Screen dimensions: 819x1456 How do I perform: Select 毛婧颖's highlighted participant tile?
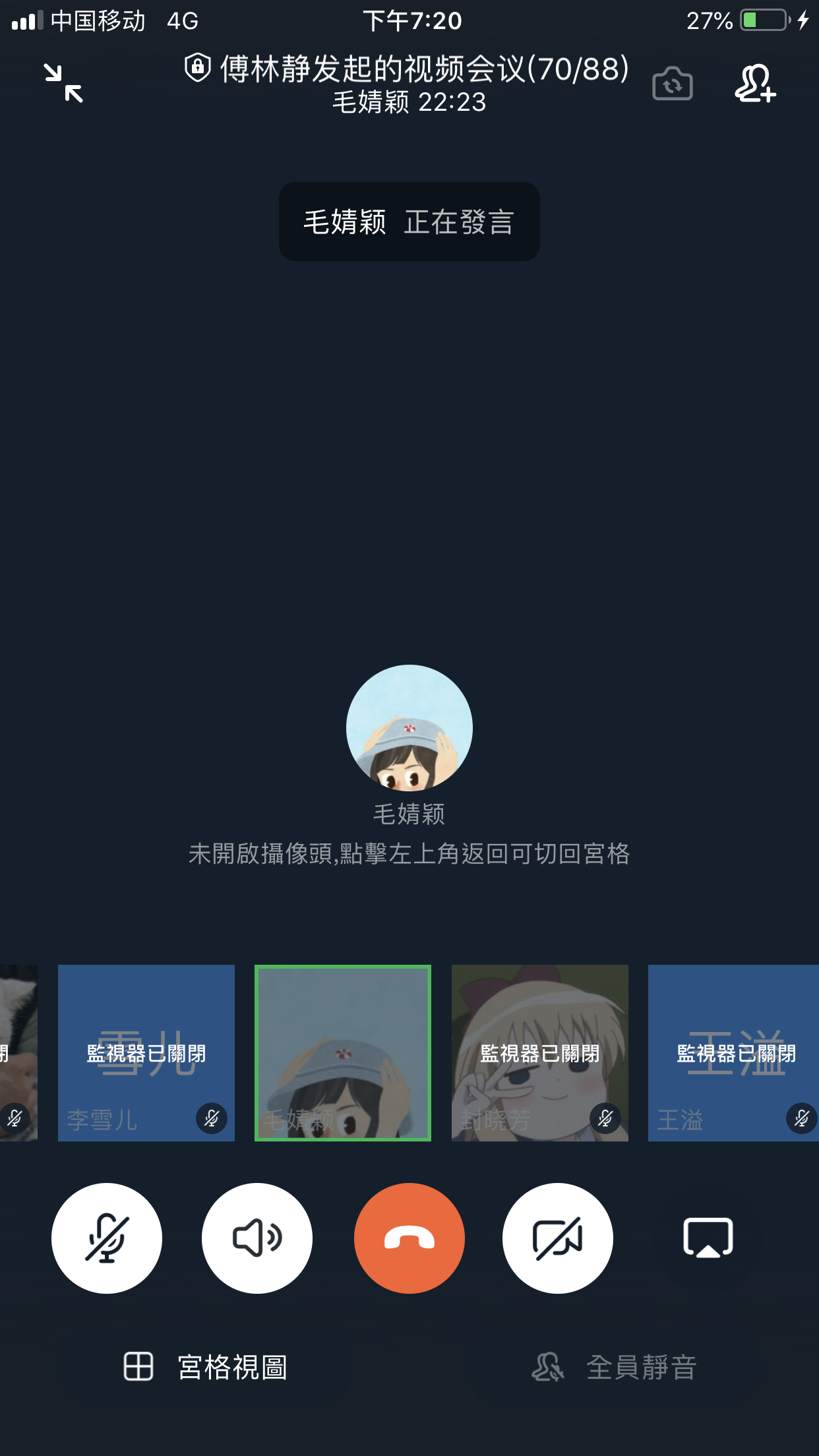(x=343, y=1052)
